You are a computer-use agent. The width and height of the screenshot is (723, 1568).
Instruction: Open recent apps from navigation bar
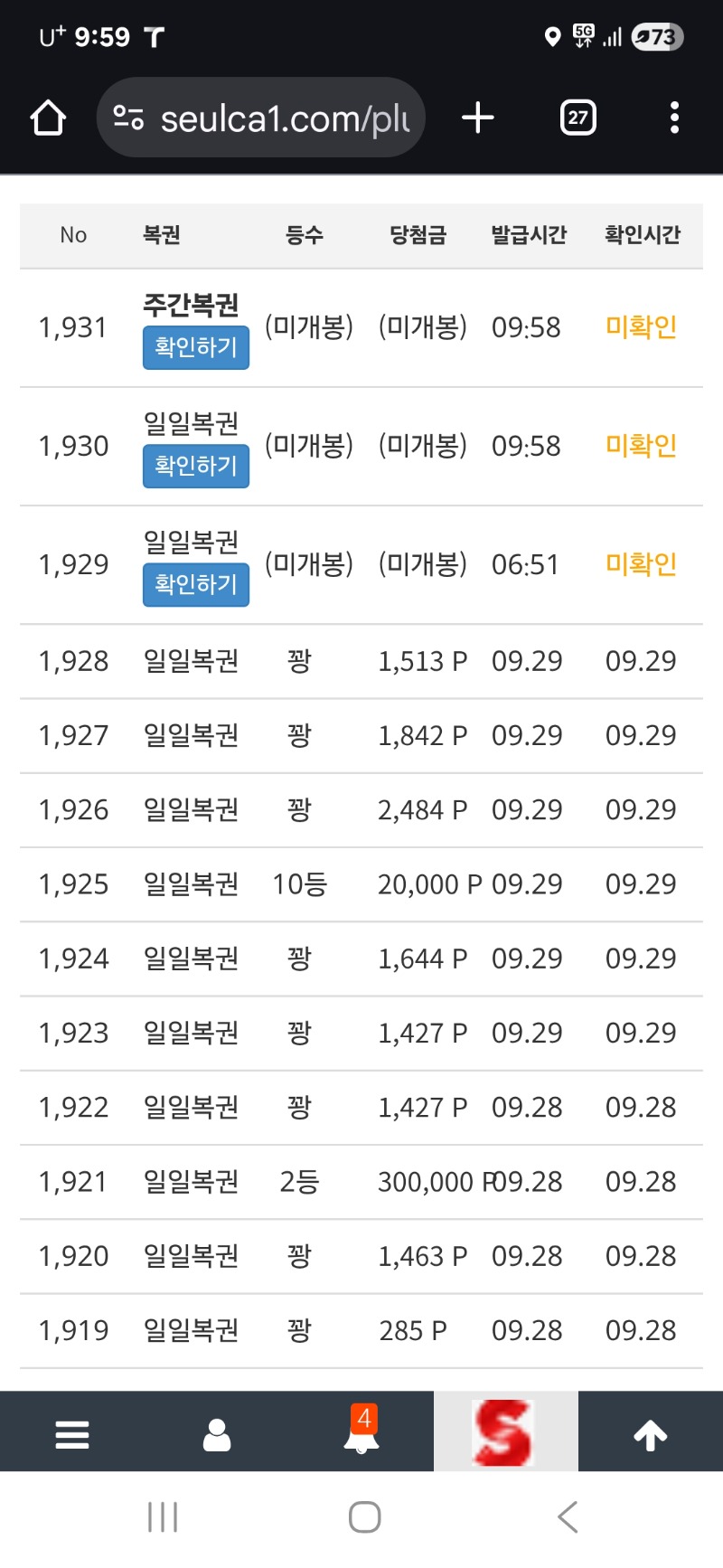click(163, 1516)
